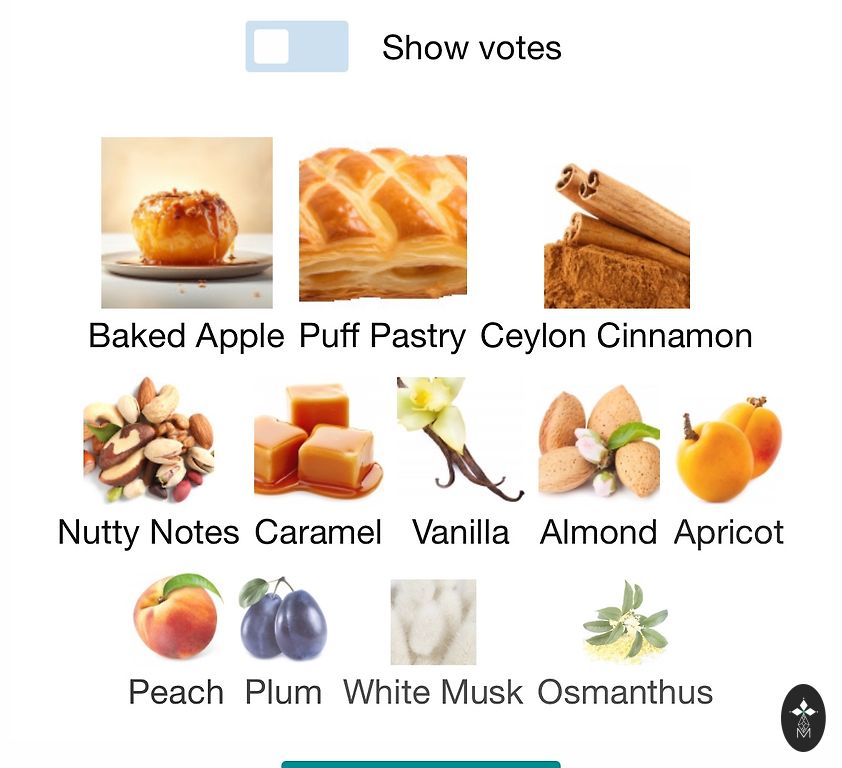Open the White Musk note
Viewport: 842px width, 768px height.
point(433,622)
